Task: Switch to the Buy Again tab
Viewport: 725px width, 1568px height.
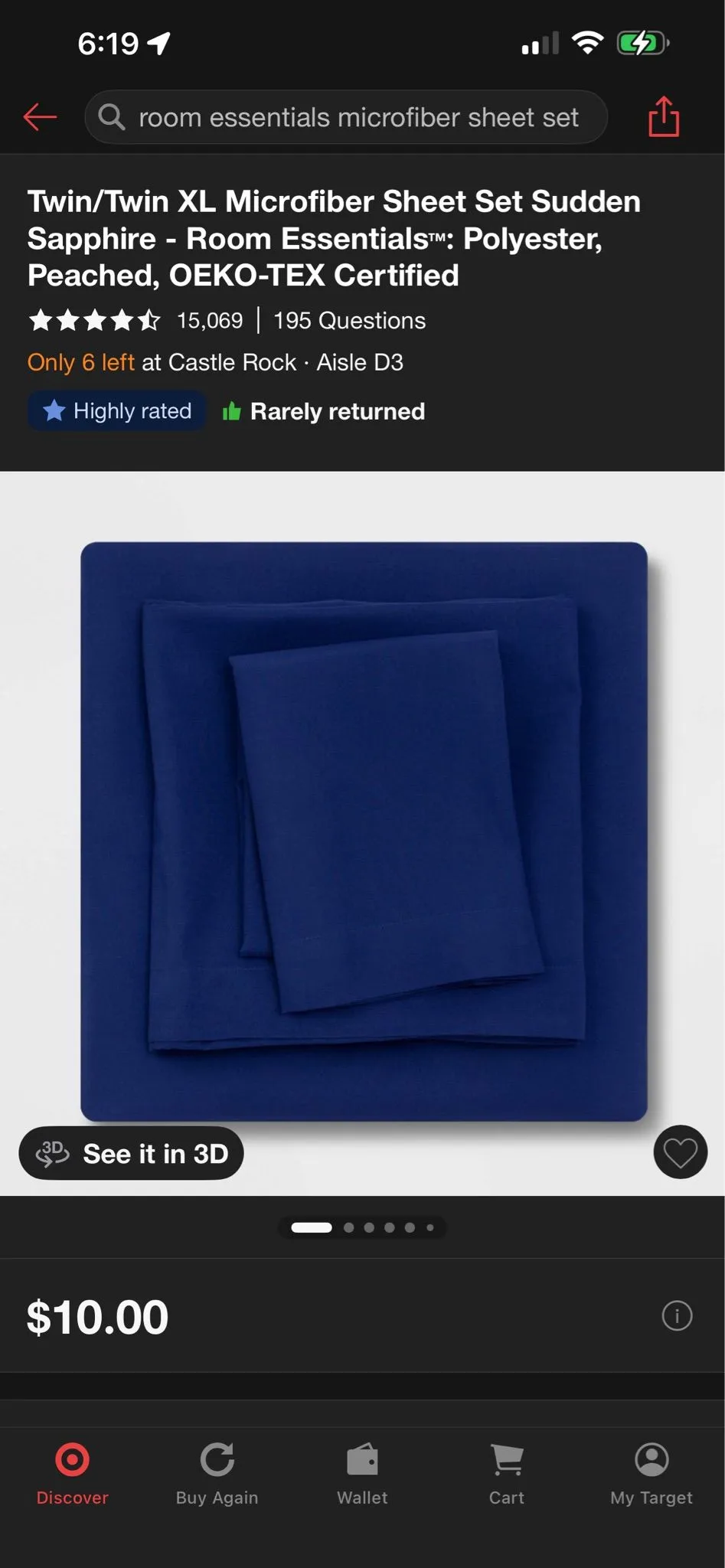Action: 217,1475
